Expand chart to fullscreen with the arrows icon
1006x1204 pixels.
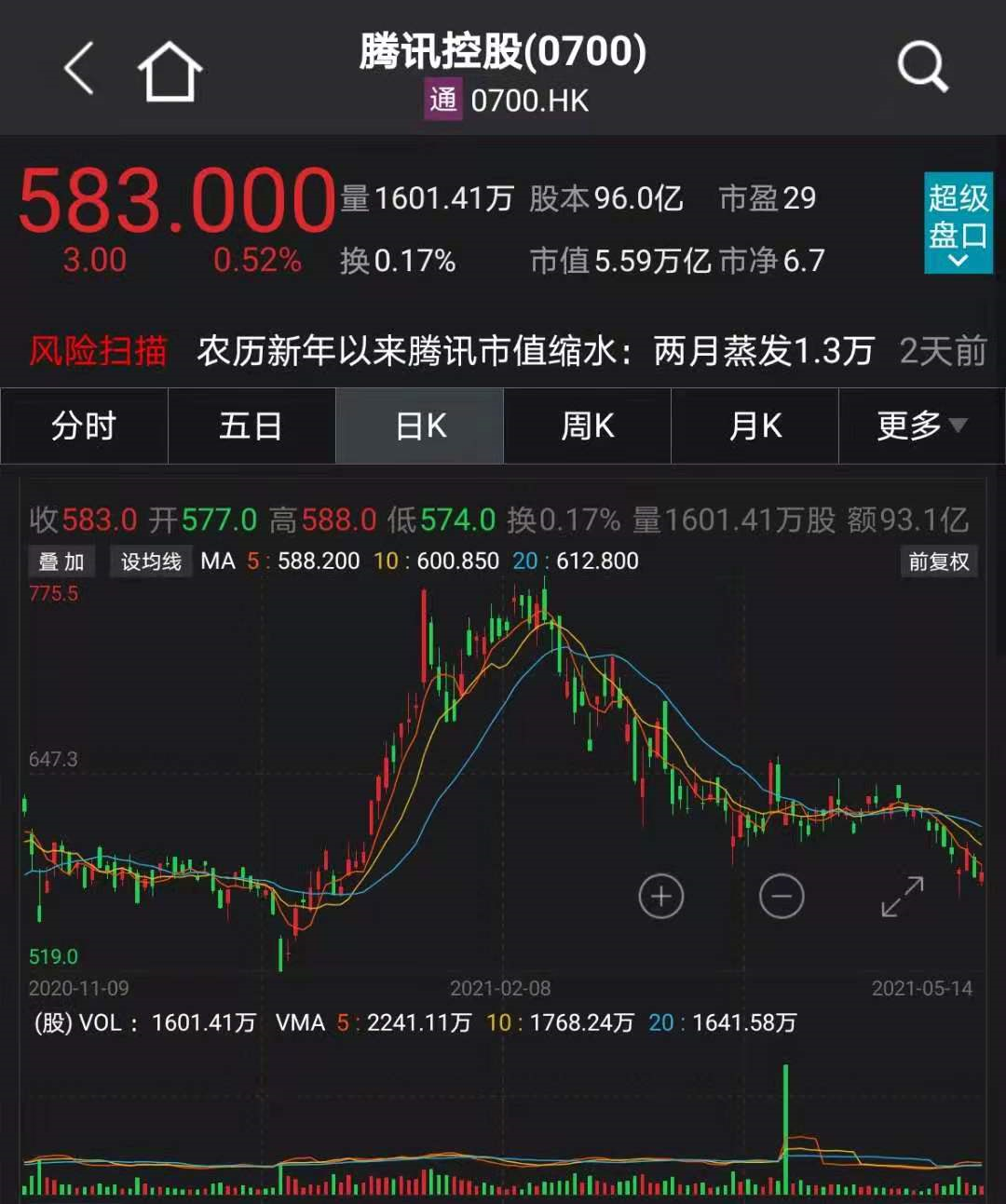[x=901, y=896]
